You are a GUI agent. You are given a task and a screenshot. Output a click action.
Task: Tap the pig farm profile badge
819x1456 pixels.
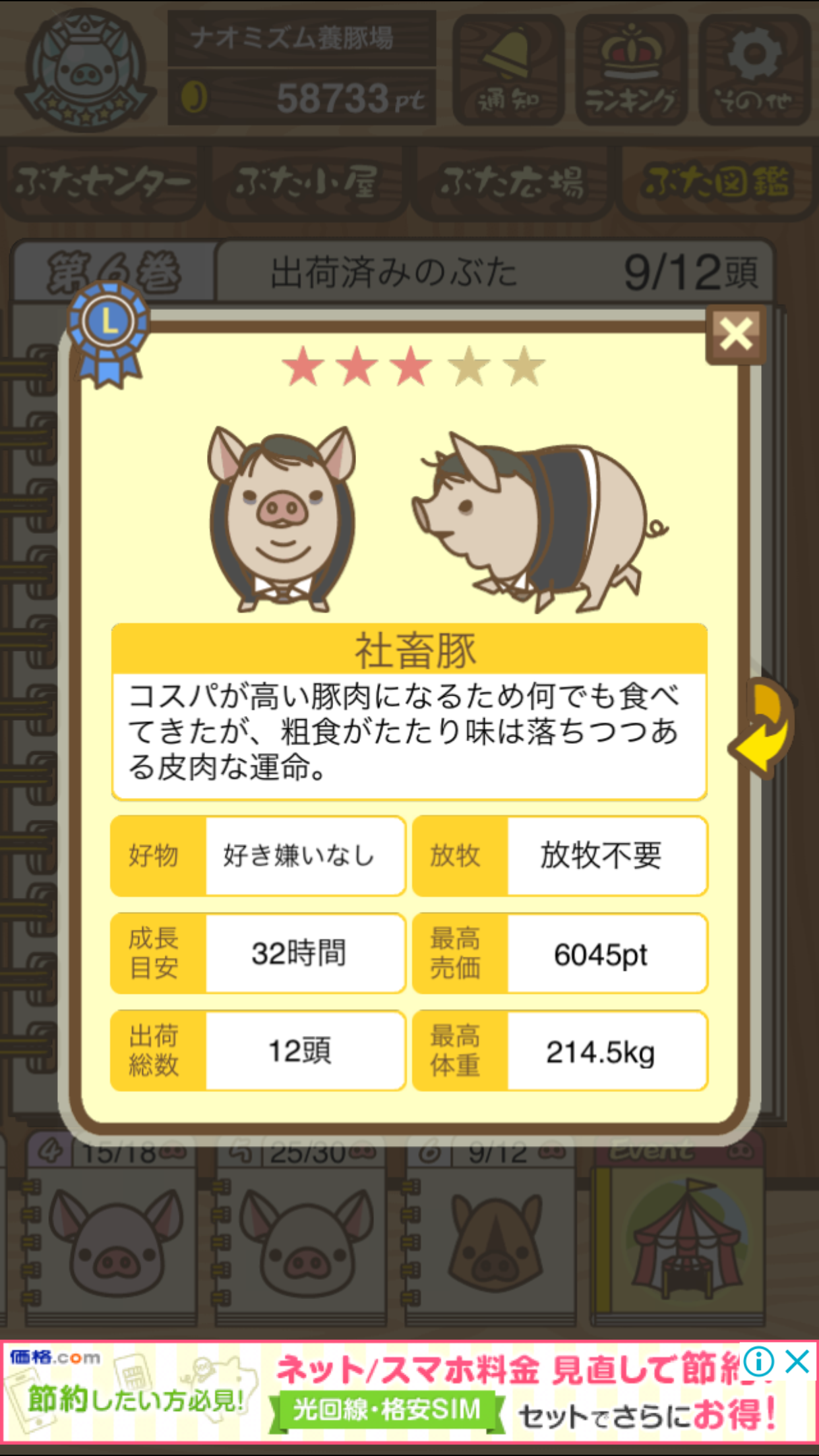[84, 71]
